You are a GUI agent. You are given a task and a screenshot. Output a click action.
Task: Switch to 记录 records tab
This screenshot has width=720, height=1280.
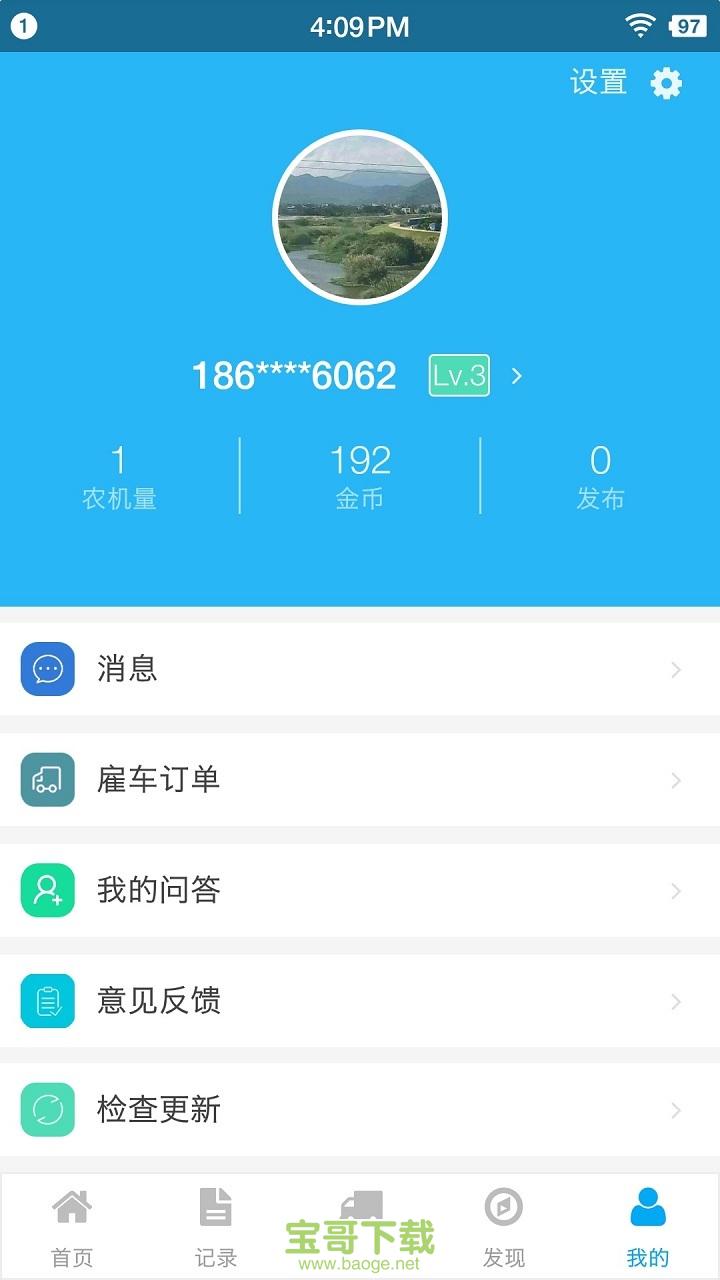[216, 1226]
